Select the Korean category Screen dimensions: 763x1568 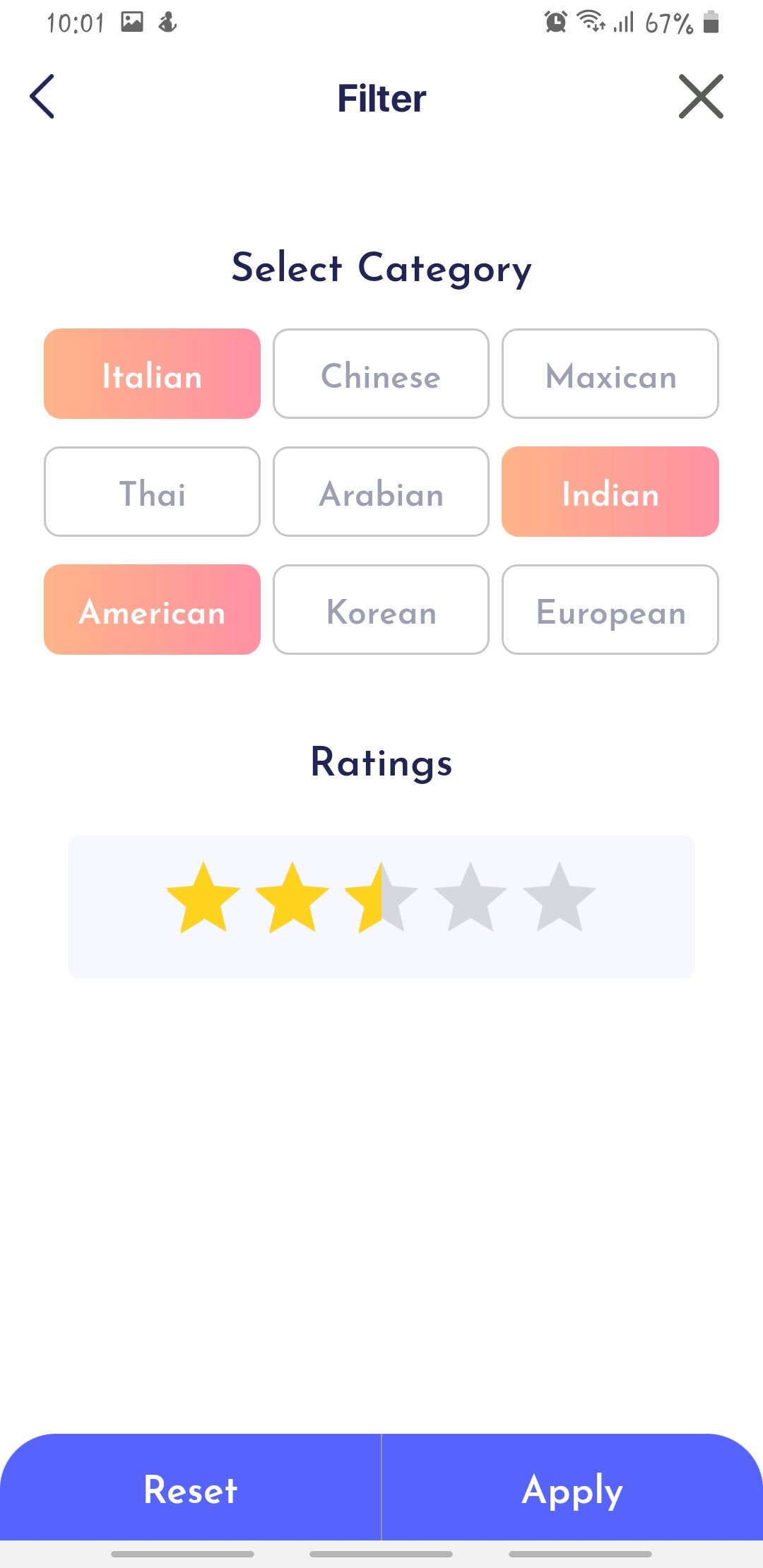(381, 610)
